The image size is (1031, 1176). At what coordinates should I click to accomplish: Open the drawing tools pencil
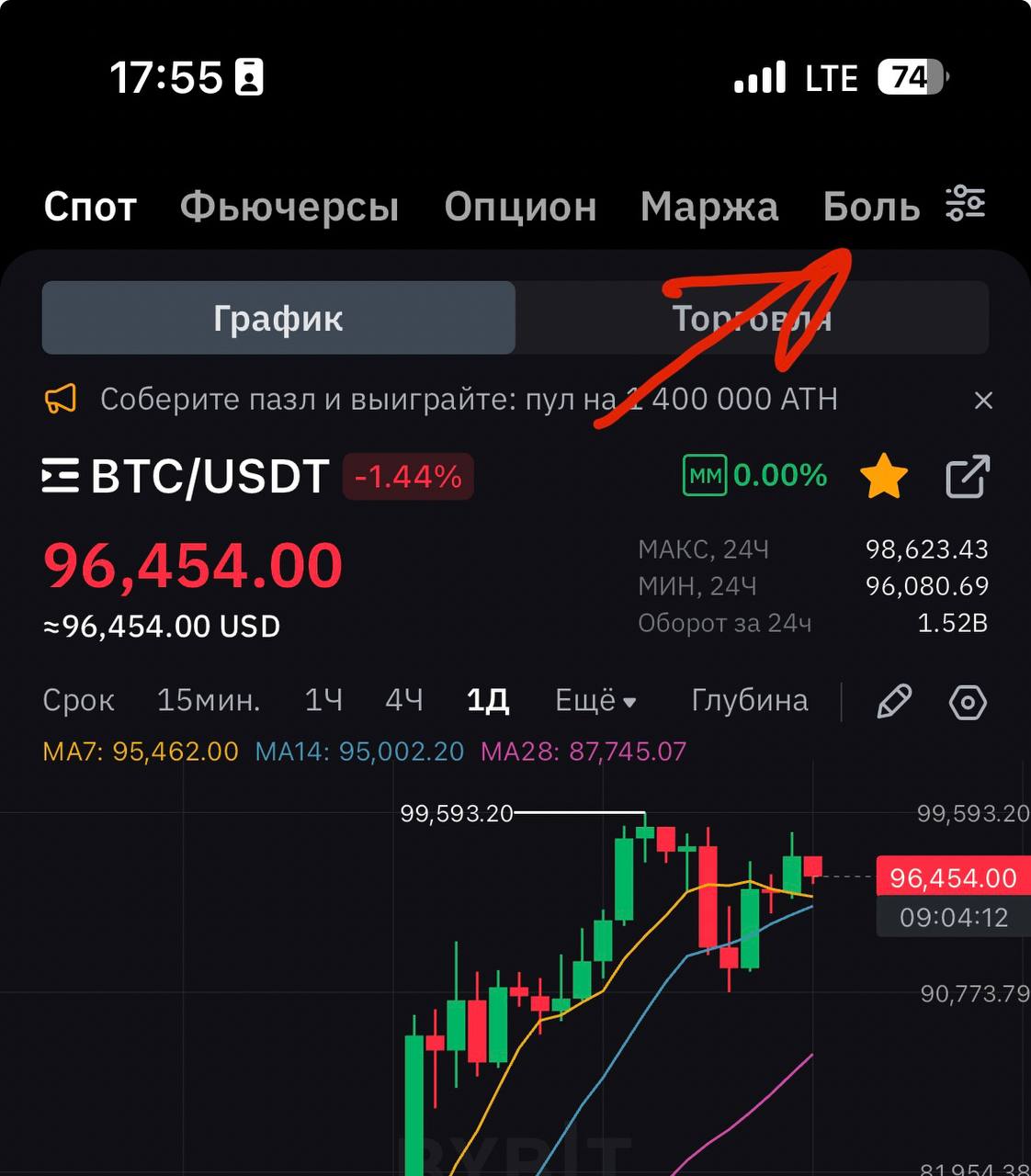pos(894,702)
